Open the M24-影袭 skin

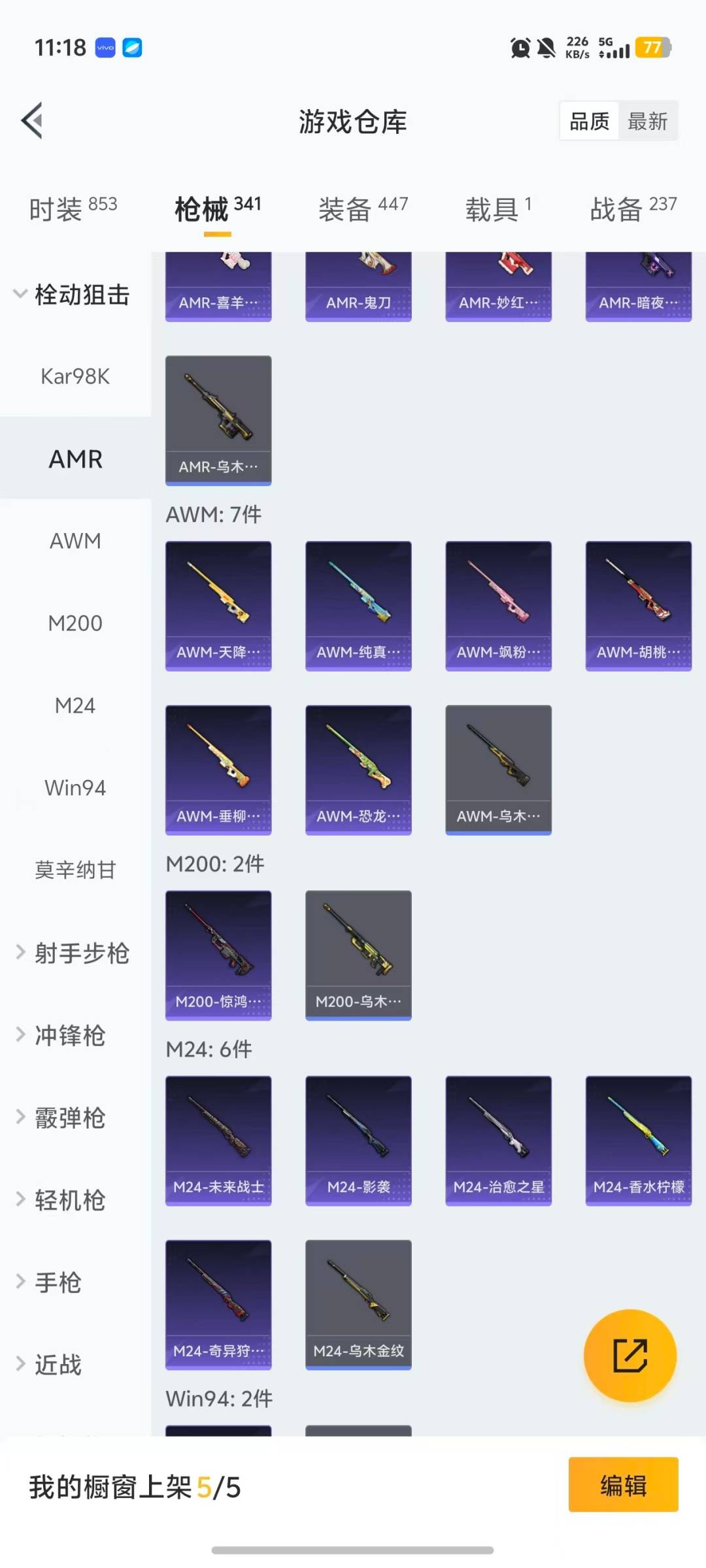click(358, 1141)
